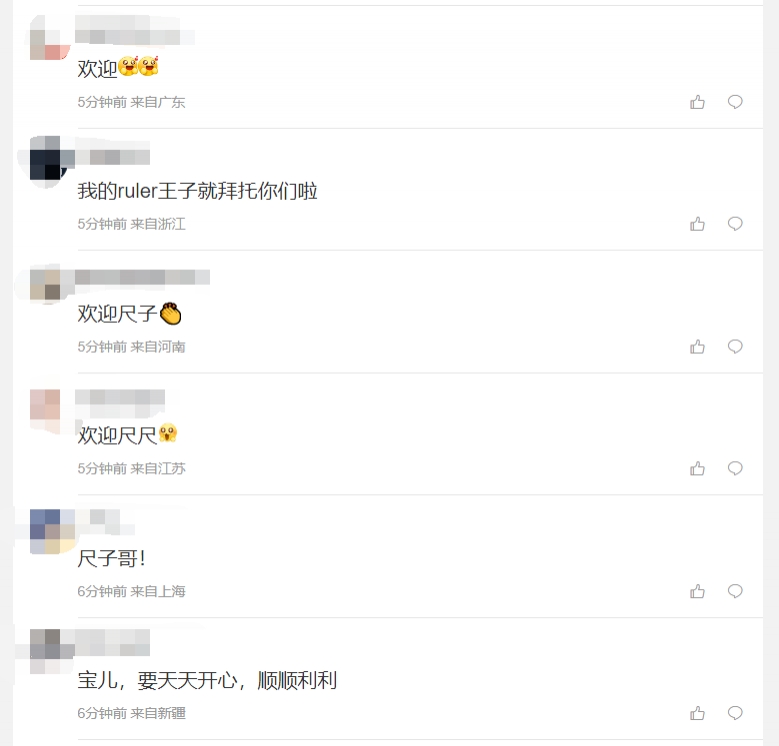Like the comment 欢迎尺尺 from 江苏
Image resolution: width=779 pixels, height=746 pixels.
pos(697,469)
